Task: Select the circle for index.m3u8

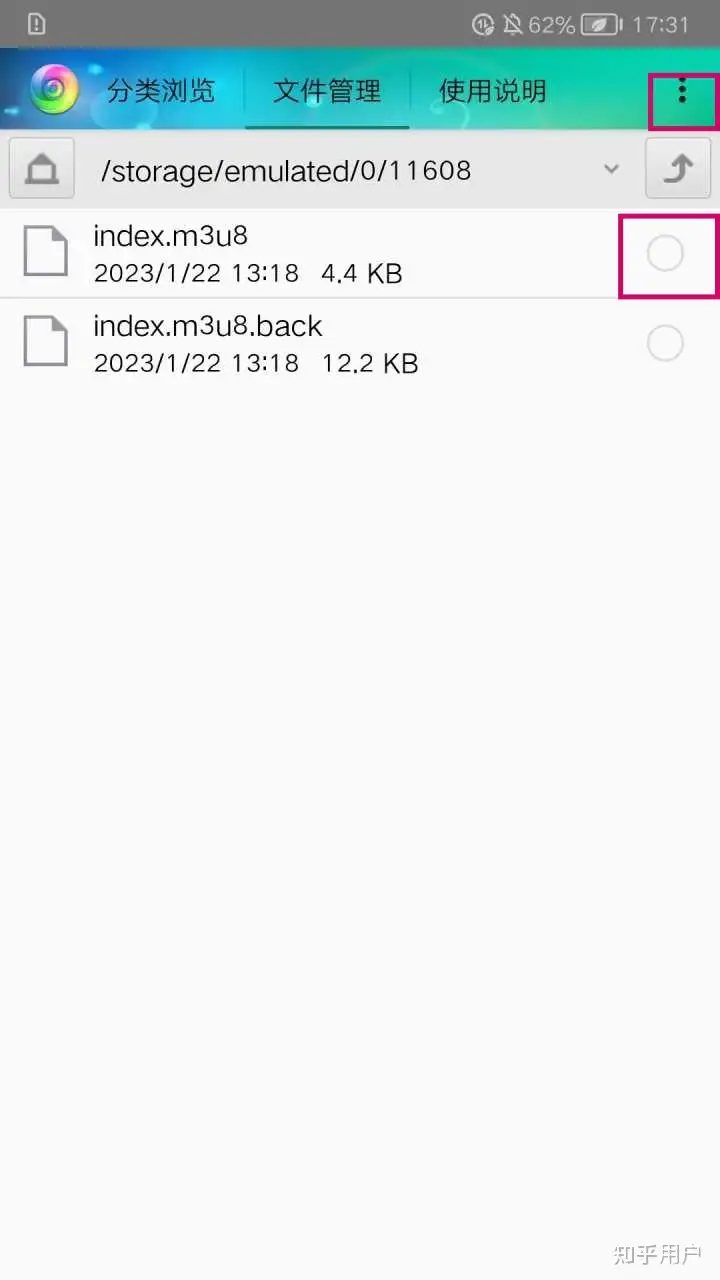Action: coord(665,254)
